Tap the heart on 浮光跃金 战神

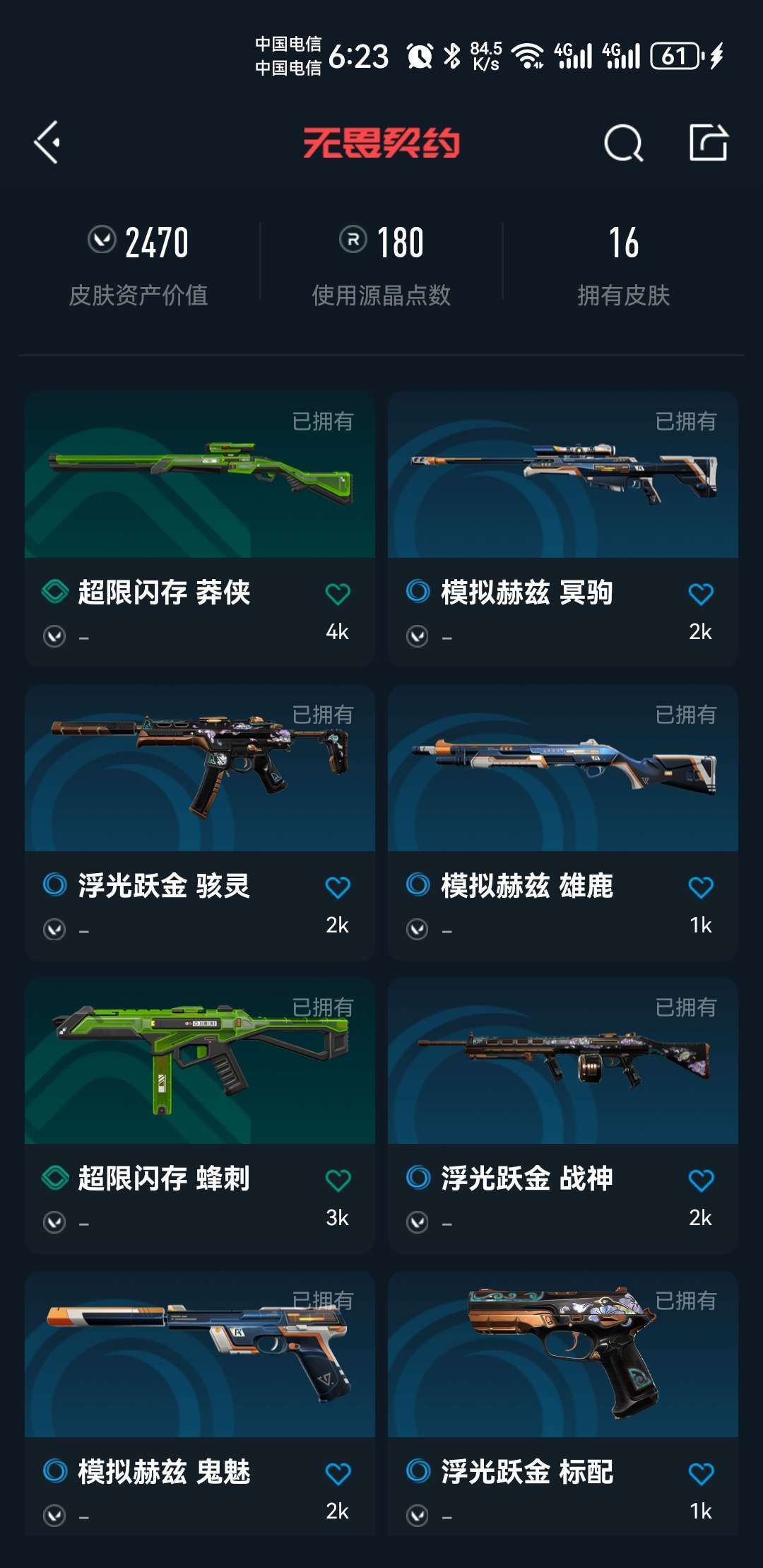(x=701, y=1181)
